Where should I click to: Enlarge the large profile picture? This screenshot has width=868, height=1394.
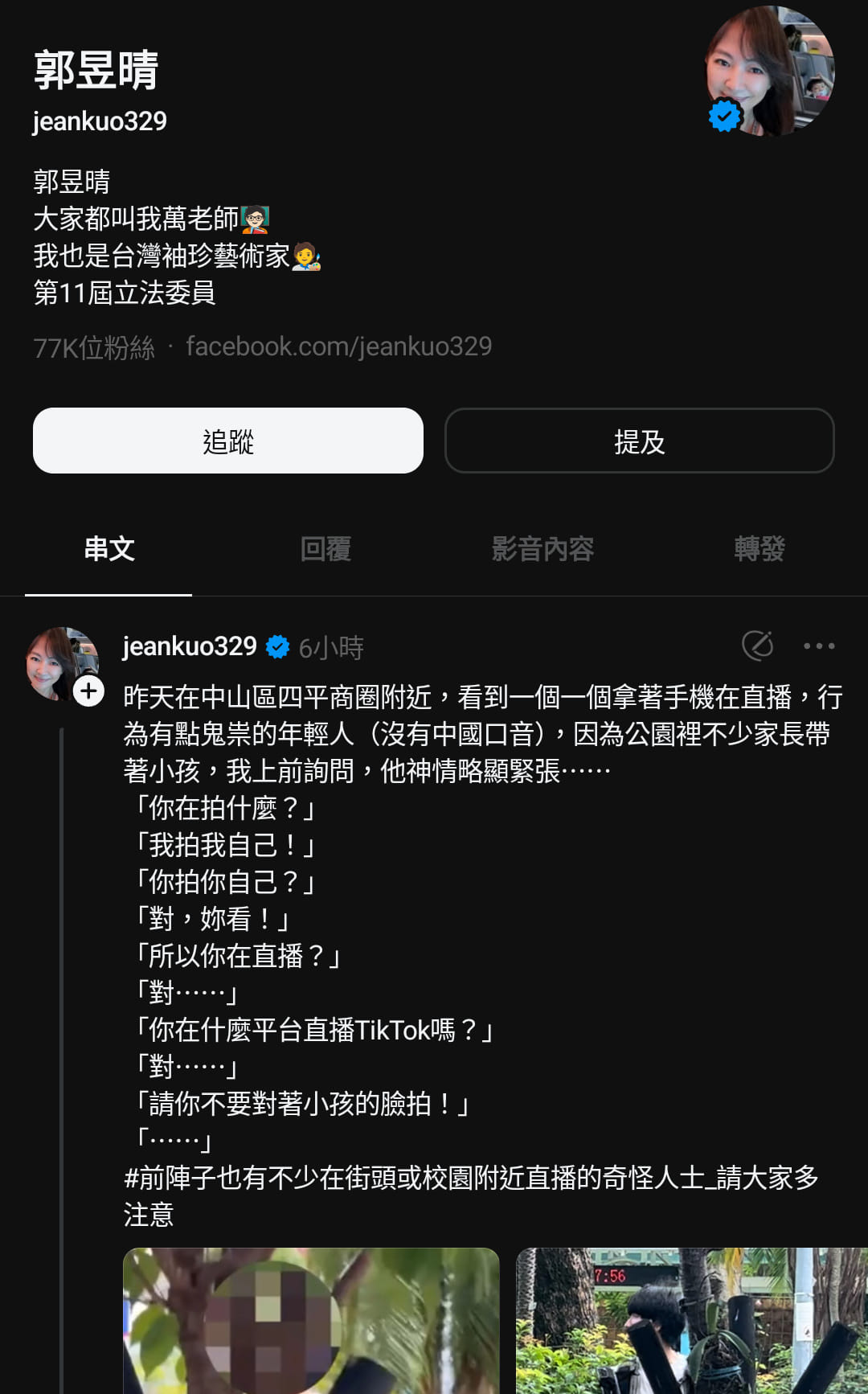pyautogui.click(x=770, y=72)
